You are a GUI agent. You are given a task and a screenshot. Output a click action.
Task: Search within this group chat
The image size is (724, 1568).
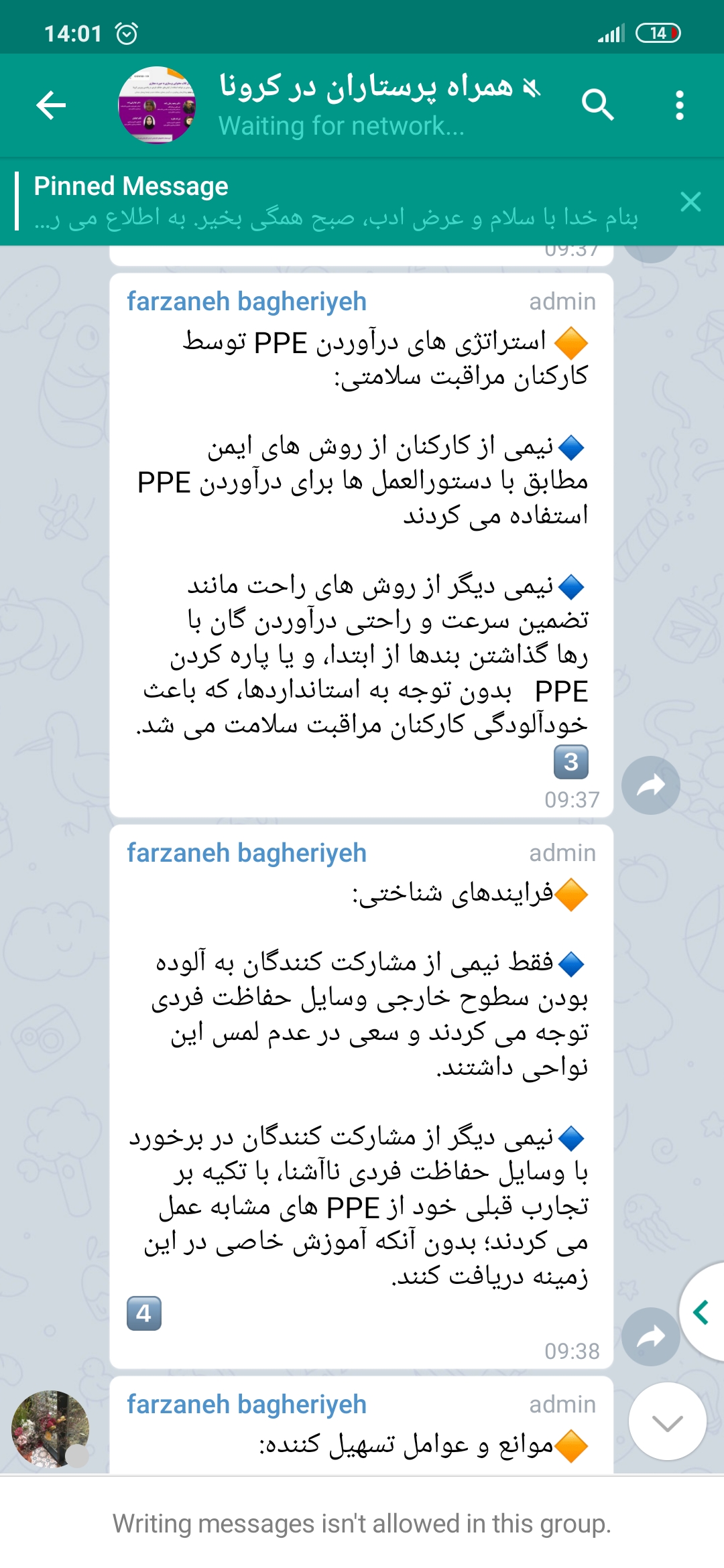point(597,105)
